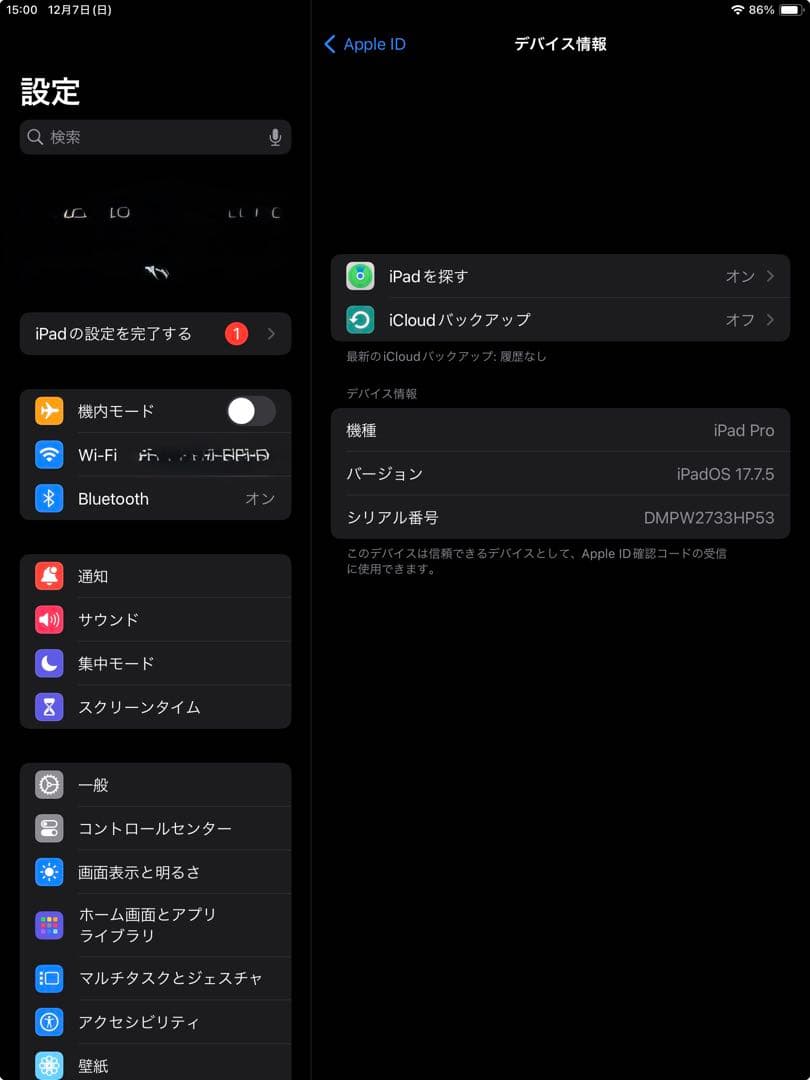Select the 通知 (Notifications) bell icon
This screenshot has width=810, height=1080.
coord(48,576)
